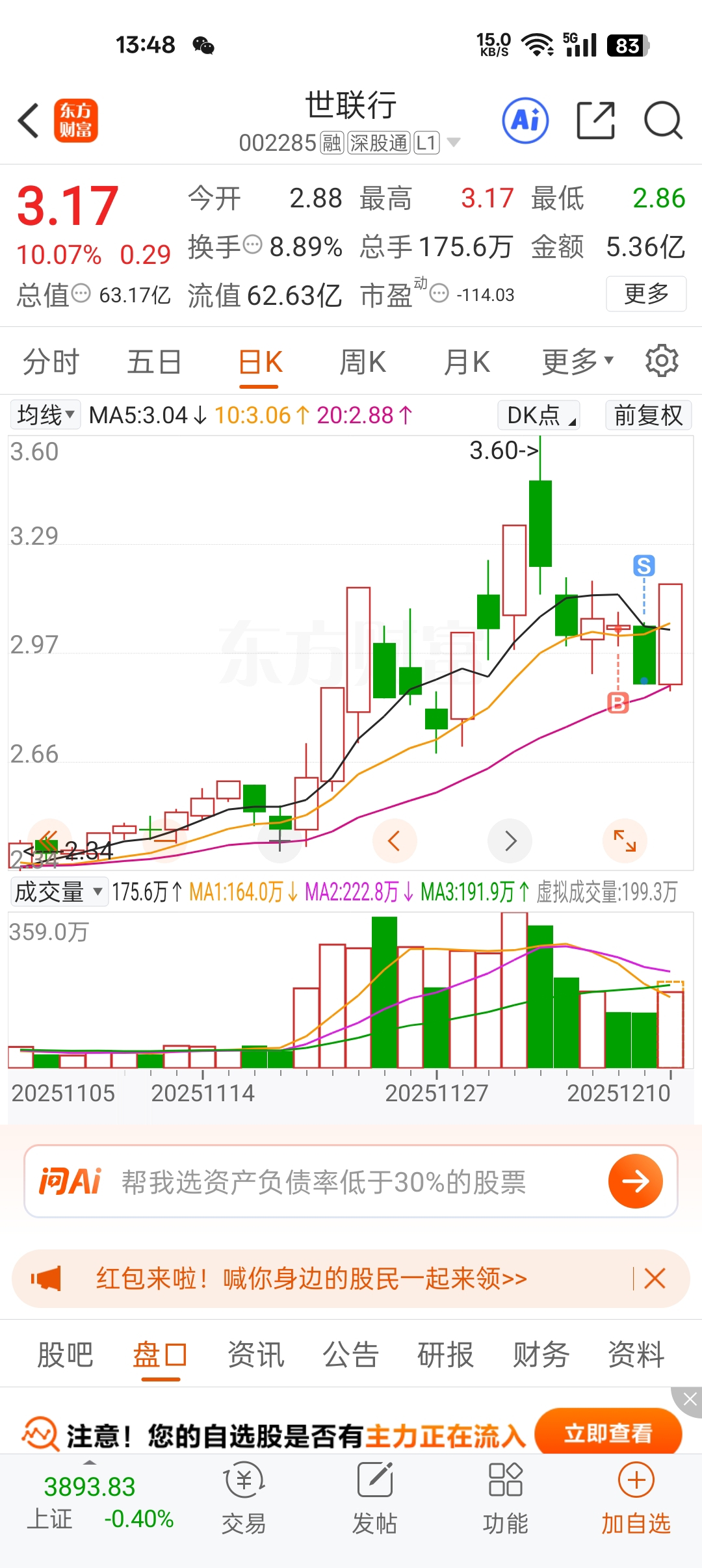The image size is (702, 1568).
Task: Switch to the 股吧 tab
Action: click(x=65, y=1355)
